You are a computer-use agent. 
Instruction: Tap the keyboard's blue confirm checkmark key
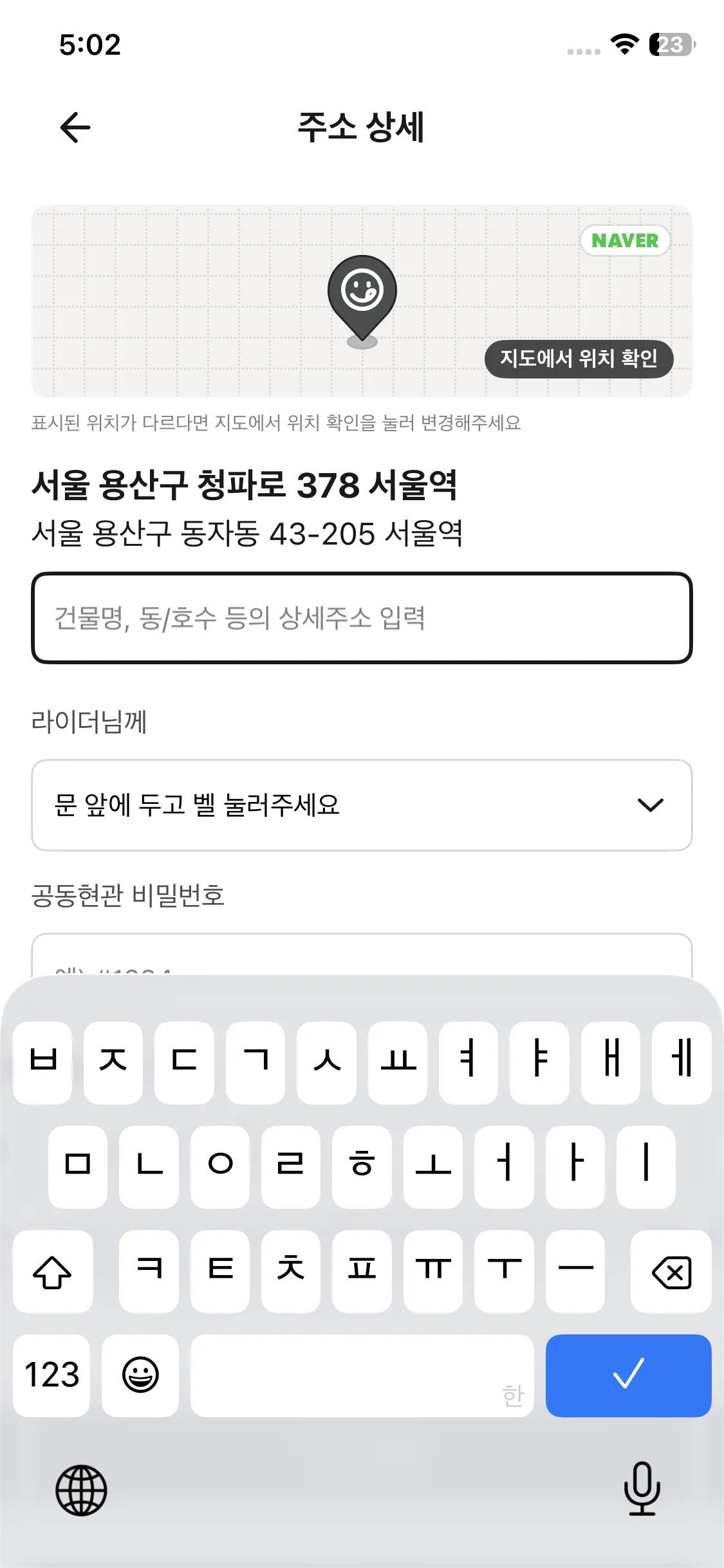click(x=628, y=1376)
